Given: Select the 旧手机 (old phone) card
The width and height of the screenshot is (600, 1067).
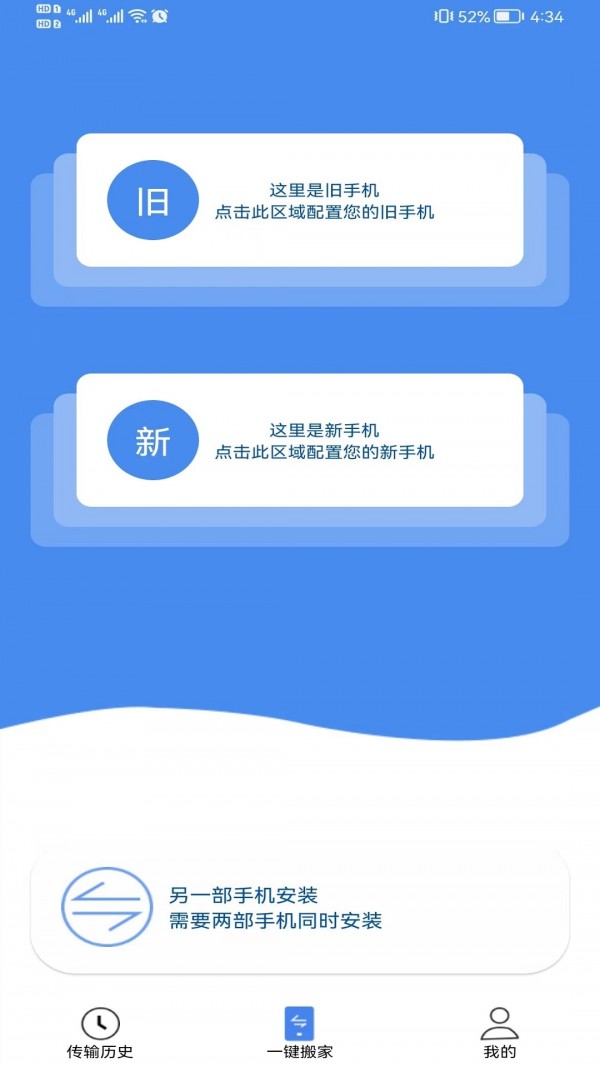Looking at the screenshot, I should point(299,200).
